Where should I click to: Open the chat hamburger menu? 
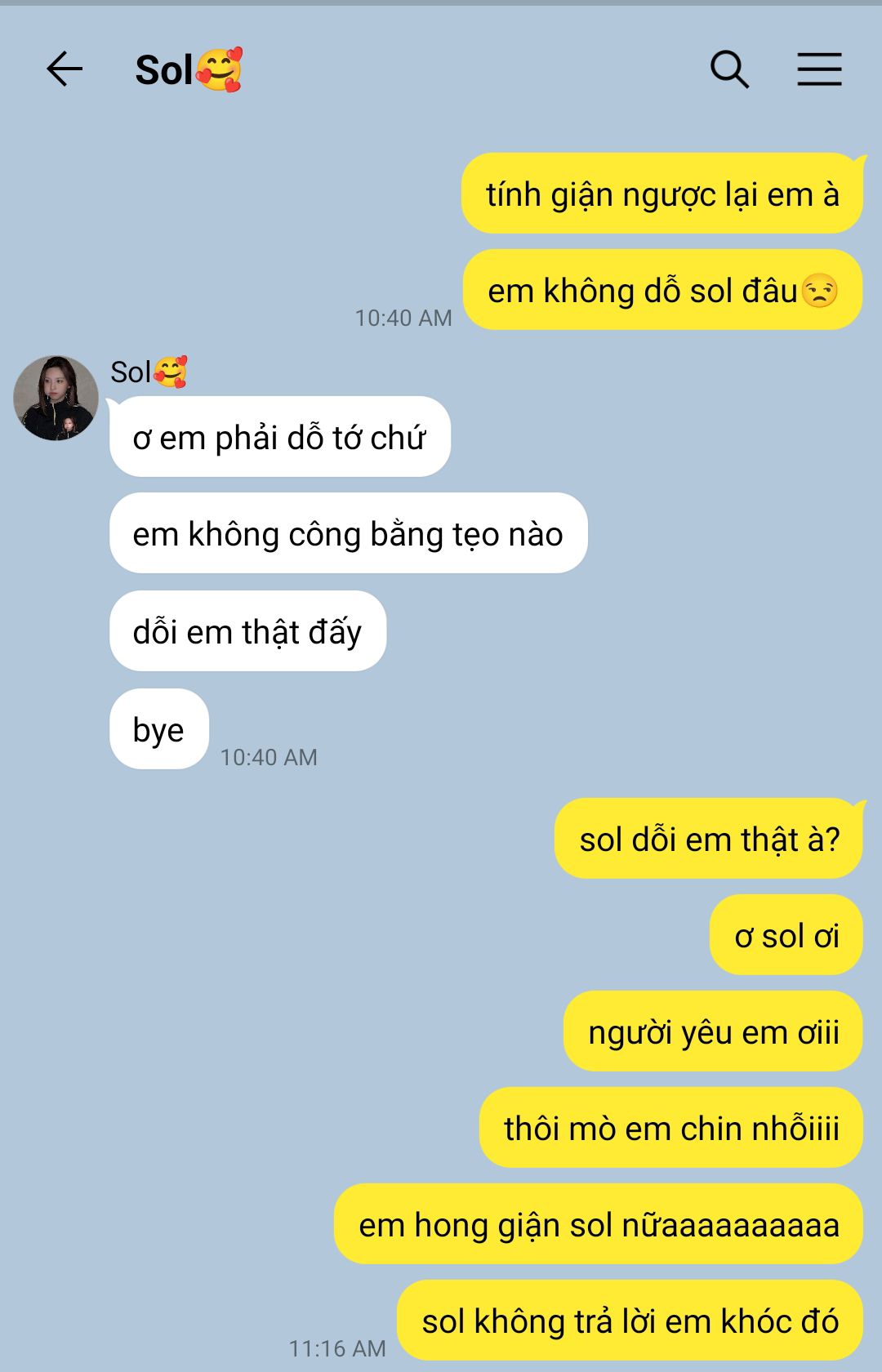click(x=819, y=69)
